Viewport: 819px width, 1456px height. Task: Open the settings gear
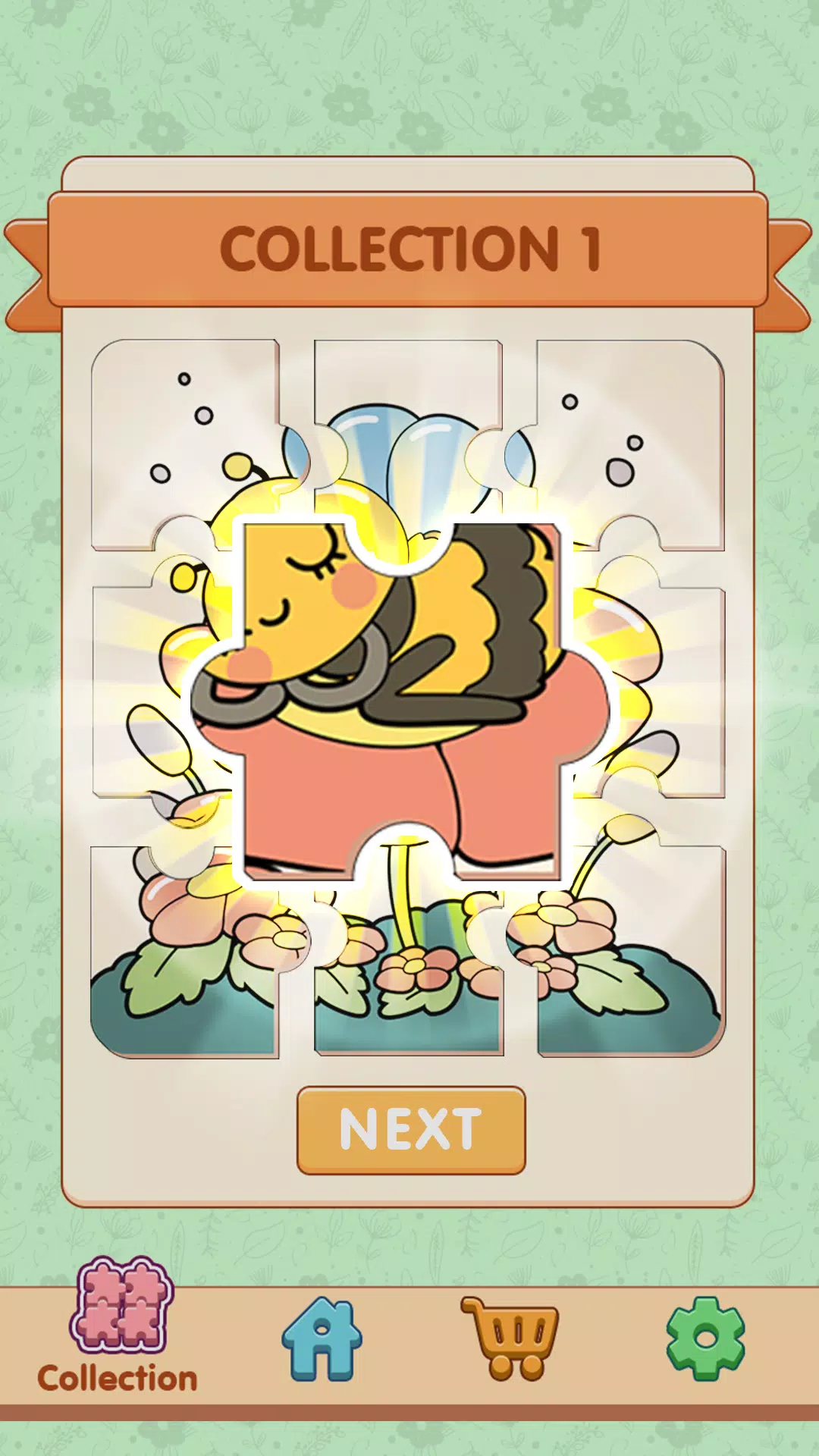click(705, 1338)
